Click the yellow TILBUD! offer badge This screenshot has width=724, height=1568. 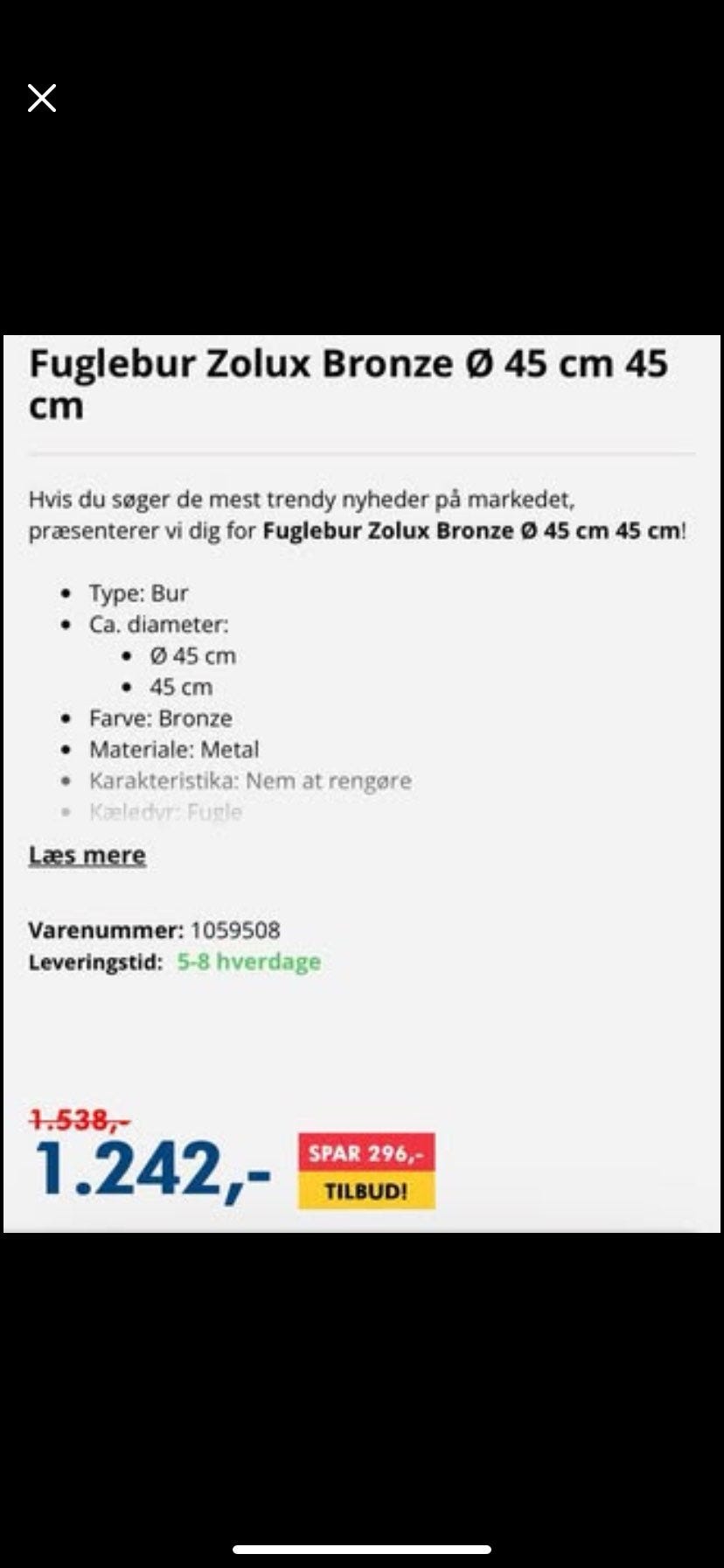click(x=366, y=1191)
